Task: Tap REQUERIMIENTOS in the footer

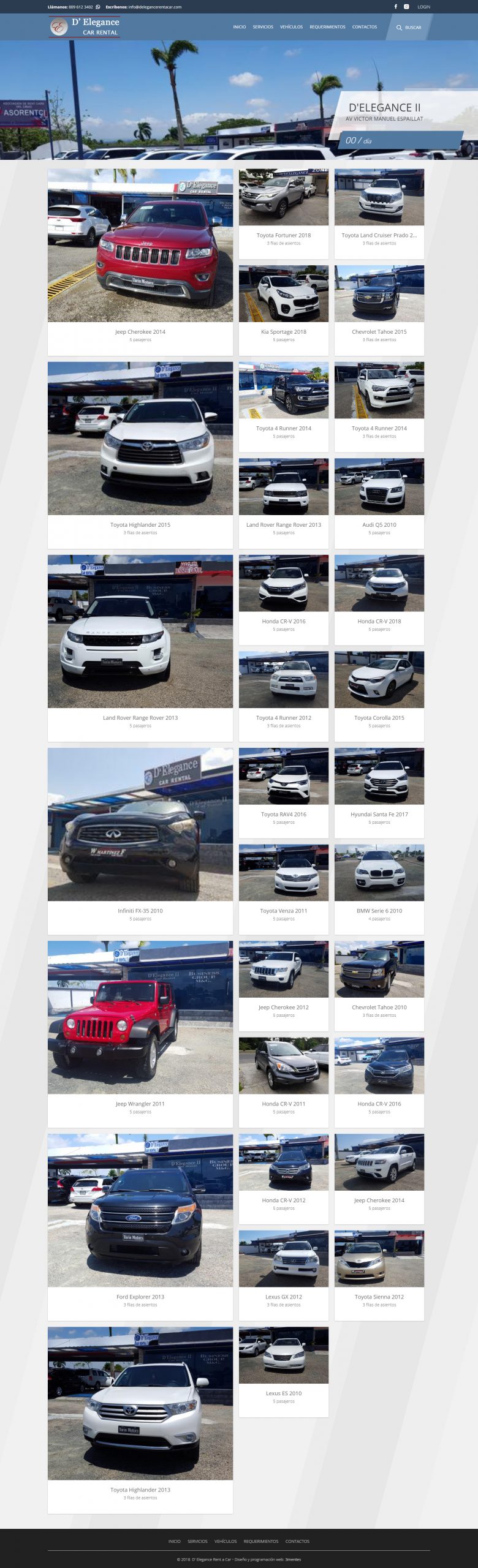Action: tap(260, 1541)
